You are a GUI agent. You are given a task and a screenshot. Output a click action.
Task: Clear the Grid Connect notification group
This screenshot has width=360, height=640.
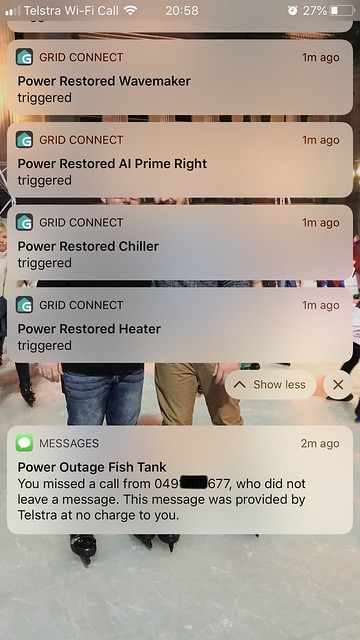pos(338,384)
